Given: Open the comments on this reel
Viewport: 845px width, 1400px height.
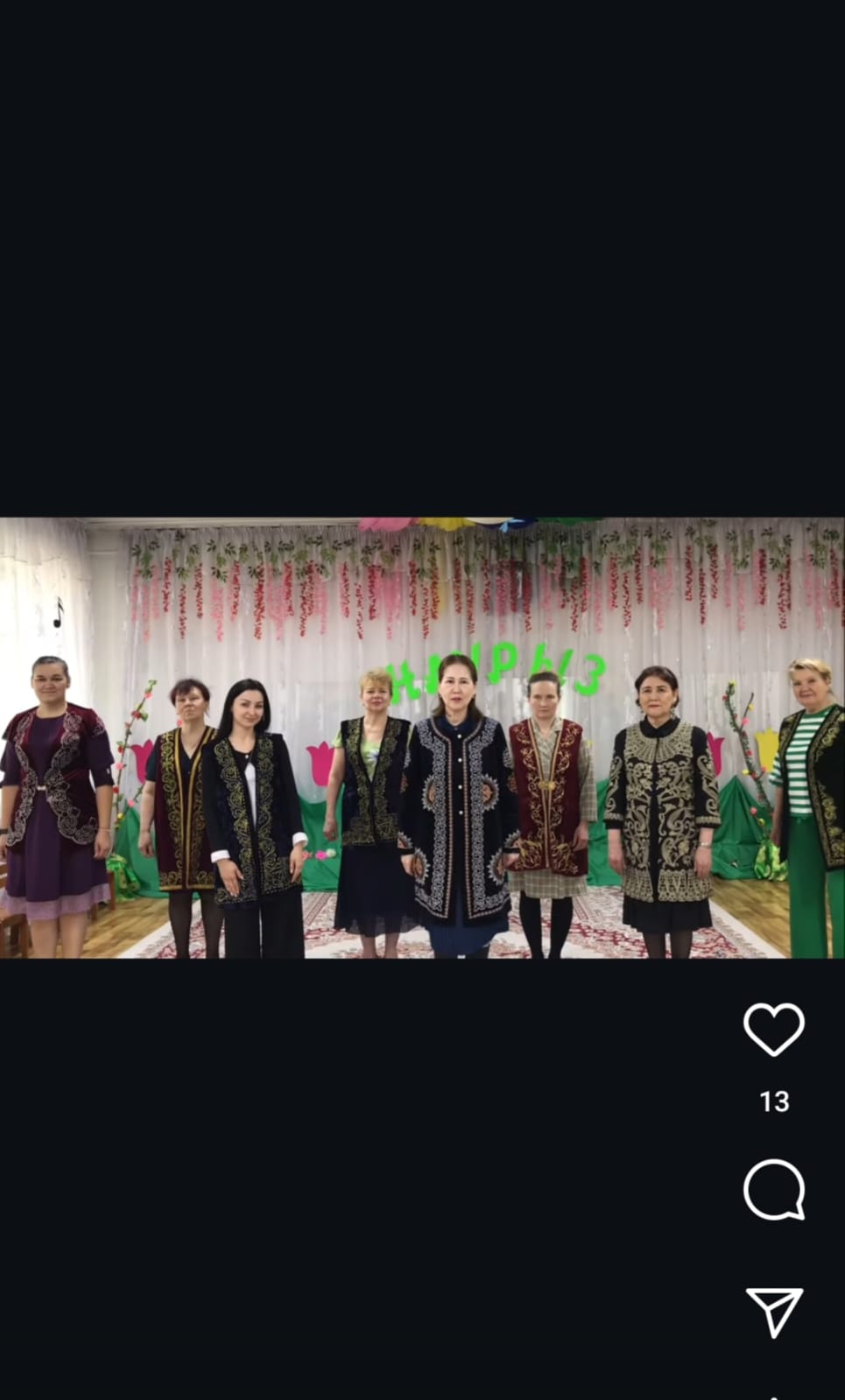Looking at the screenshot, I should pyautogui.click(x=774, y=1190).
